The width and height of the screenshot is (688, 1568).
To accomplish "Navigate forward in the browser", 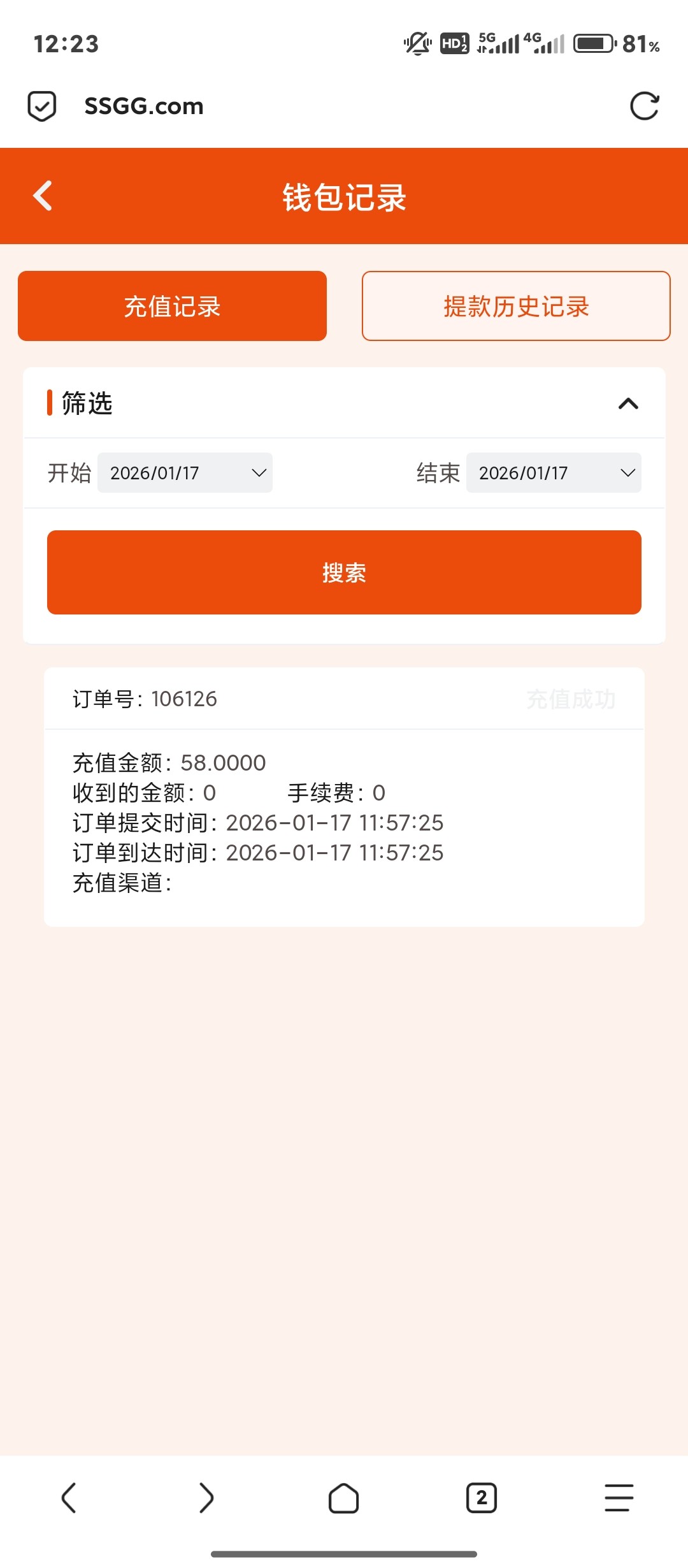I will [x=206, y=1497].
